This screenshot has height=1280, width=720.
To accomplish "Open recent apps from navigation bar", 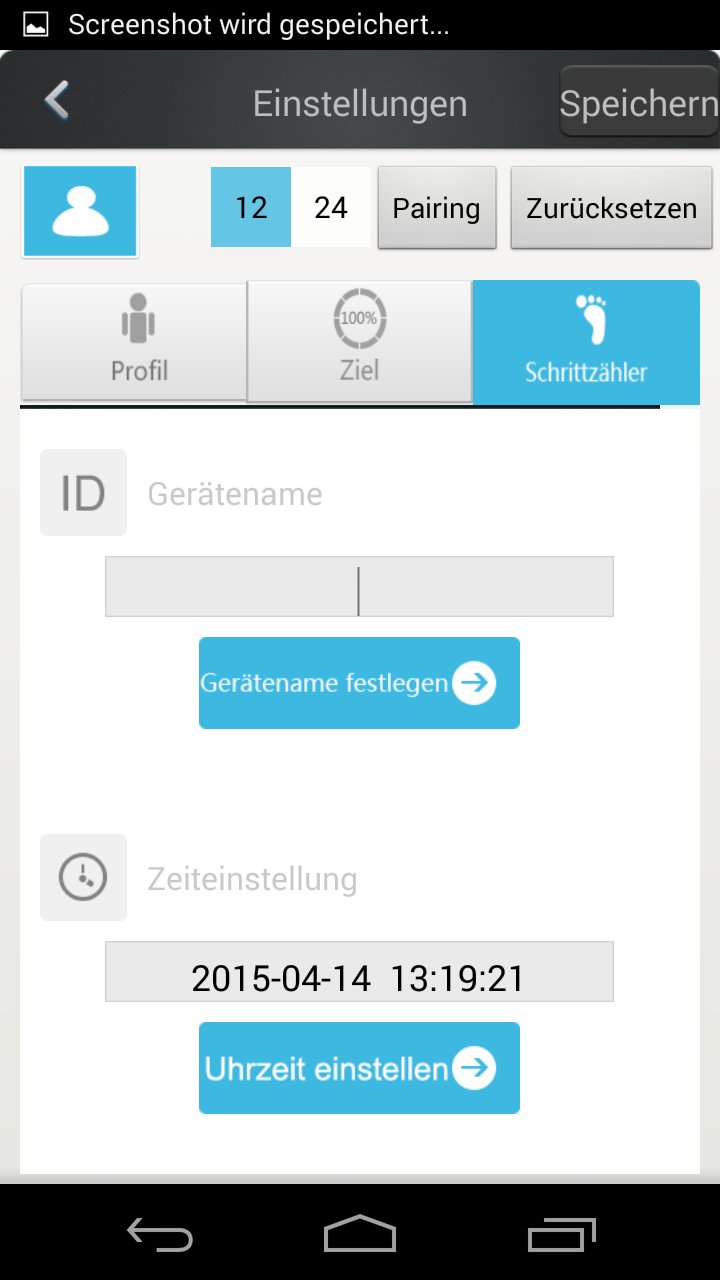I will coord(561,1234).
